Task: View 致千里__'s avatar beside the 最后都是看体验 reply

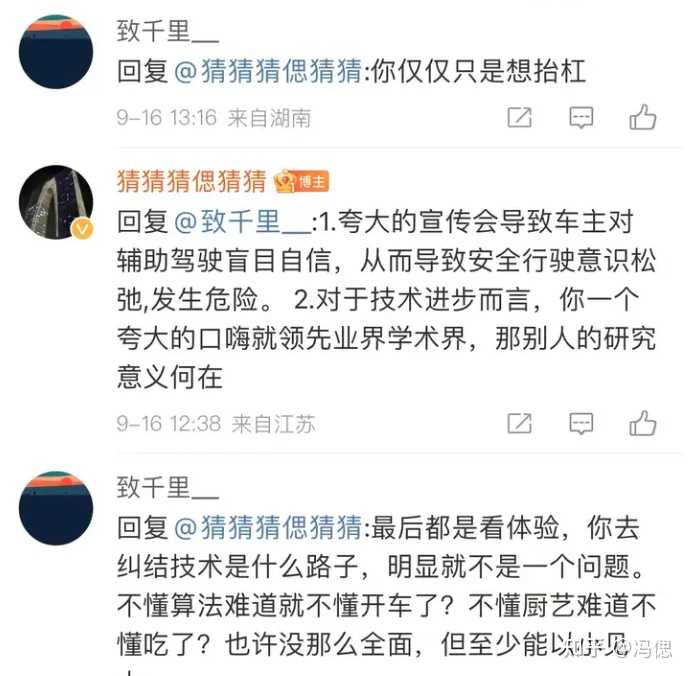Action: (x=56, y=507)
